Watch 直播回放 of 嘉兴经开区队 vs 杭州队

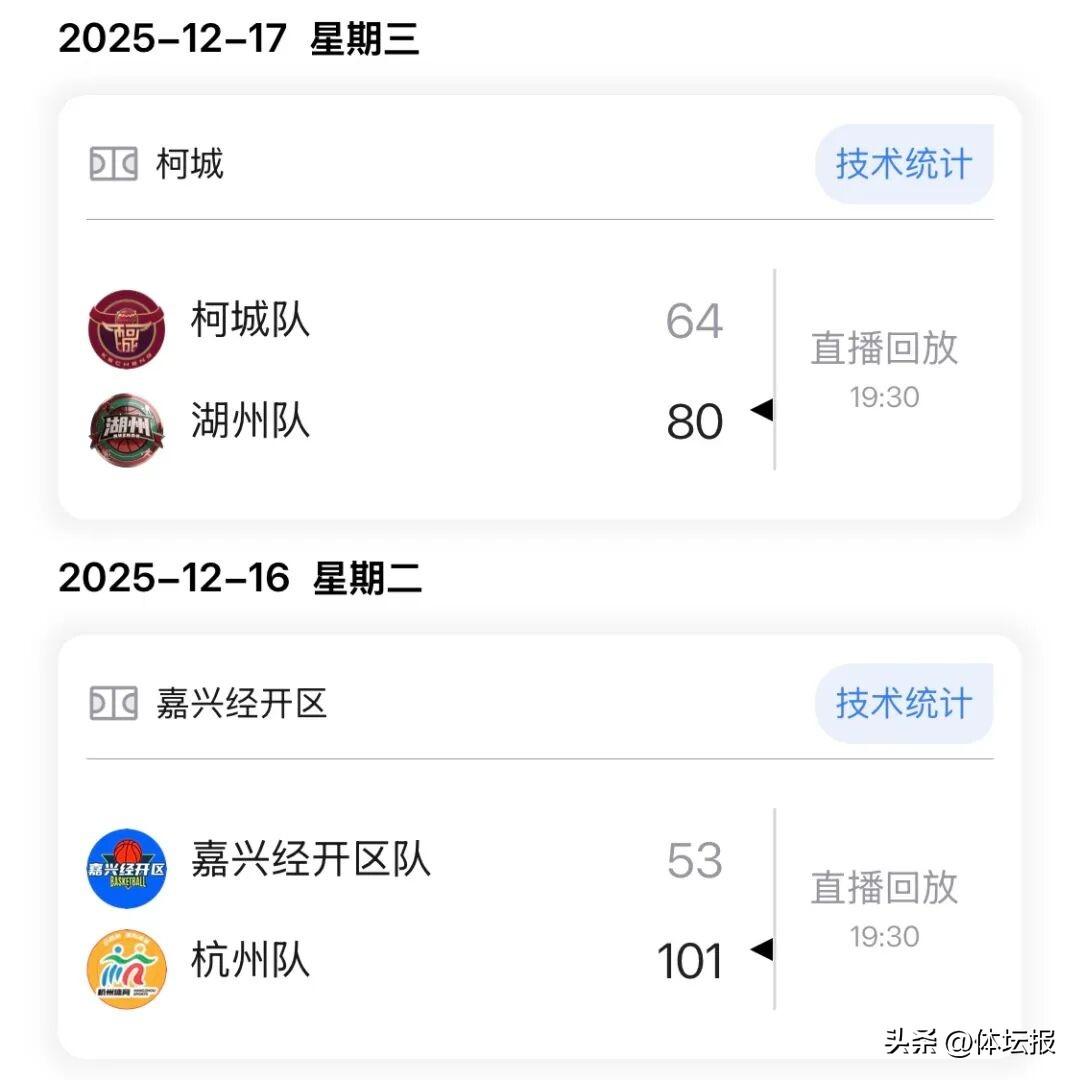pos(884,888)
